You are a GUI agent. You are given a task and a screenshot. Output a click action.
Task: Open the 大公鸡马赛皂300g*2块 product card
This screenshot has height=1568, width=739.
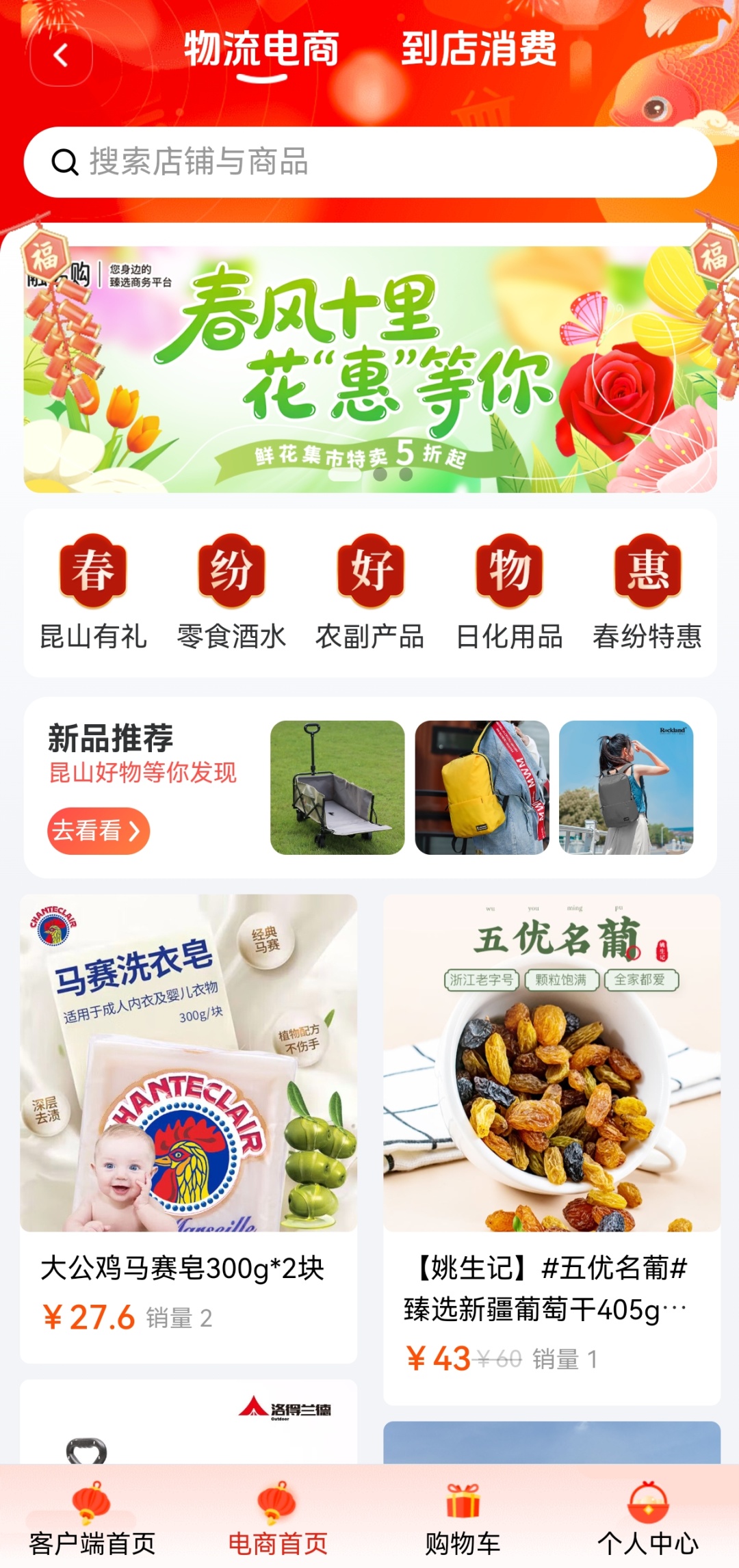point(188,1128)
